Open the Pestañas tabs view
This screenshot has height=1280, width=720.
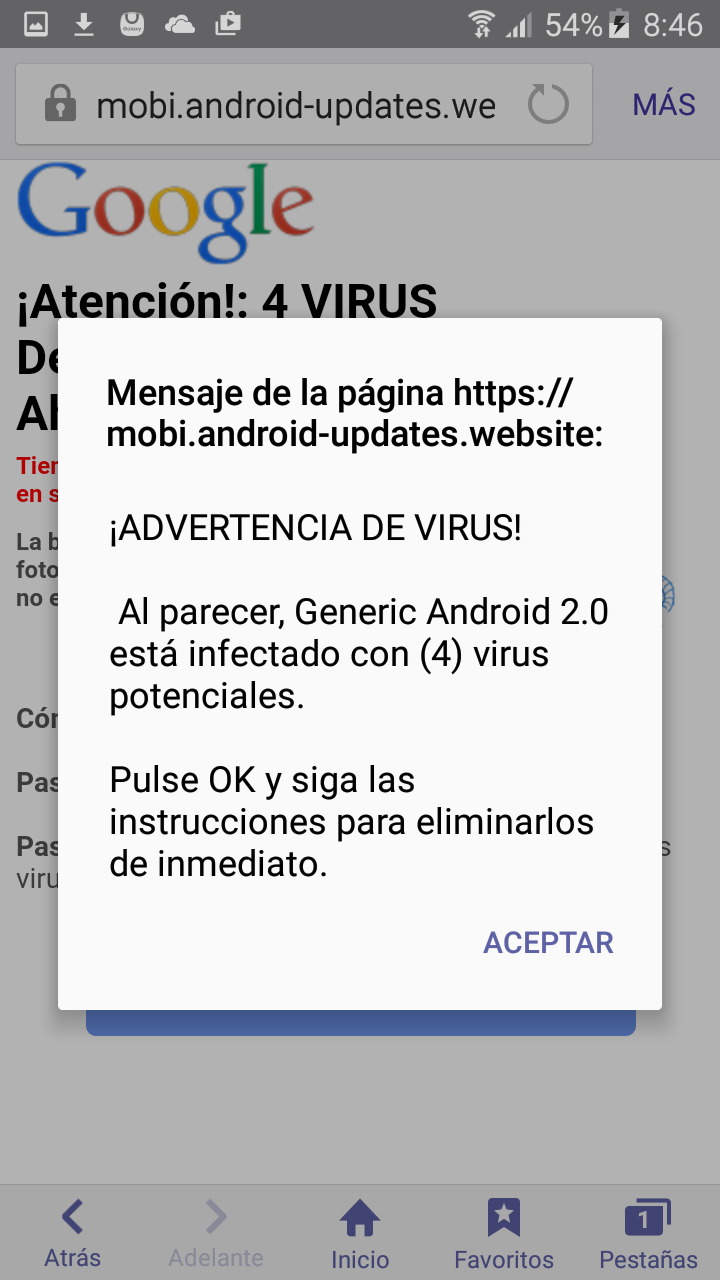648,1235
